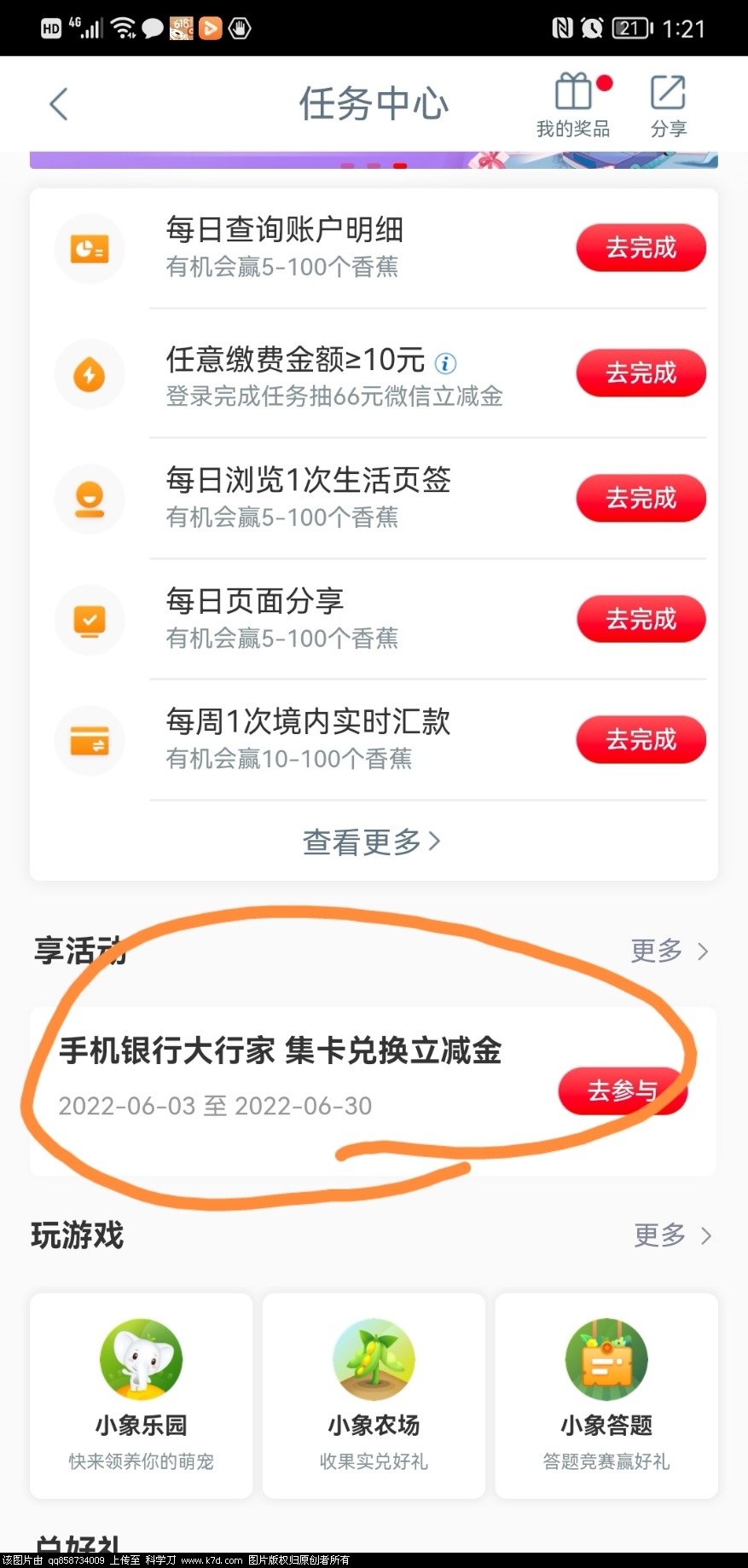Tap 去参与 on 手机银行大行家 activity
This screenshot has width=748, height=1568.
pos(623,1091)
